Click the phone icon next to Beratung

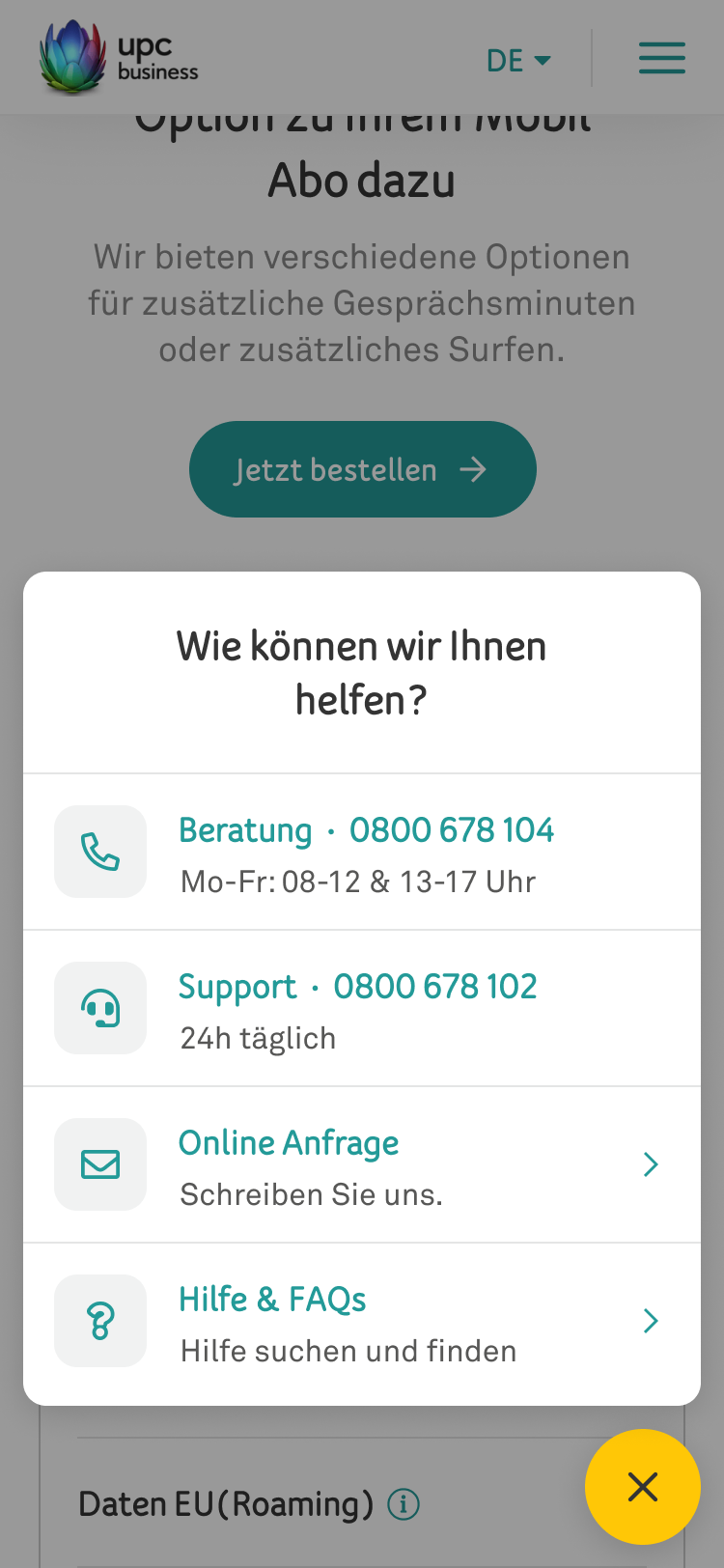coord(99,851)
